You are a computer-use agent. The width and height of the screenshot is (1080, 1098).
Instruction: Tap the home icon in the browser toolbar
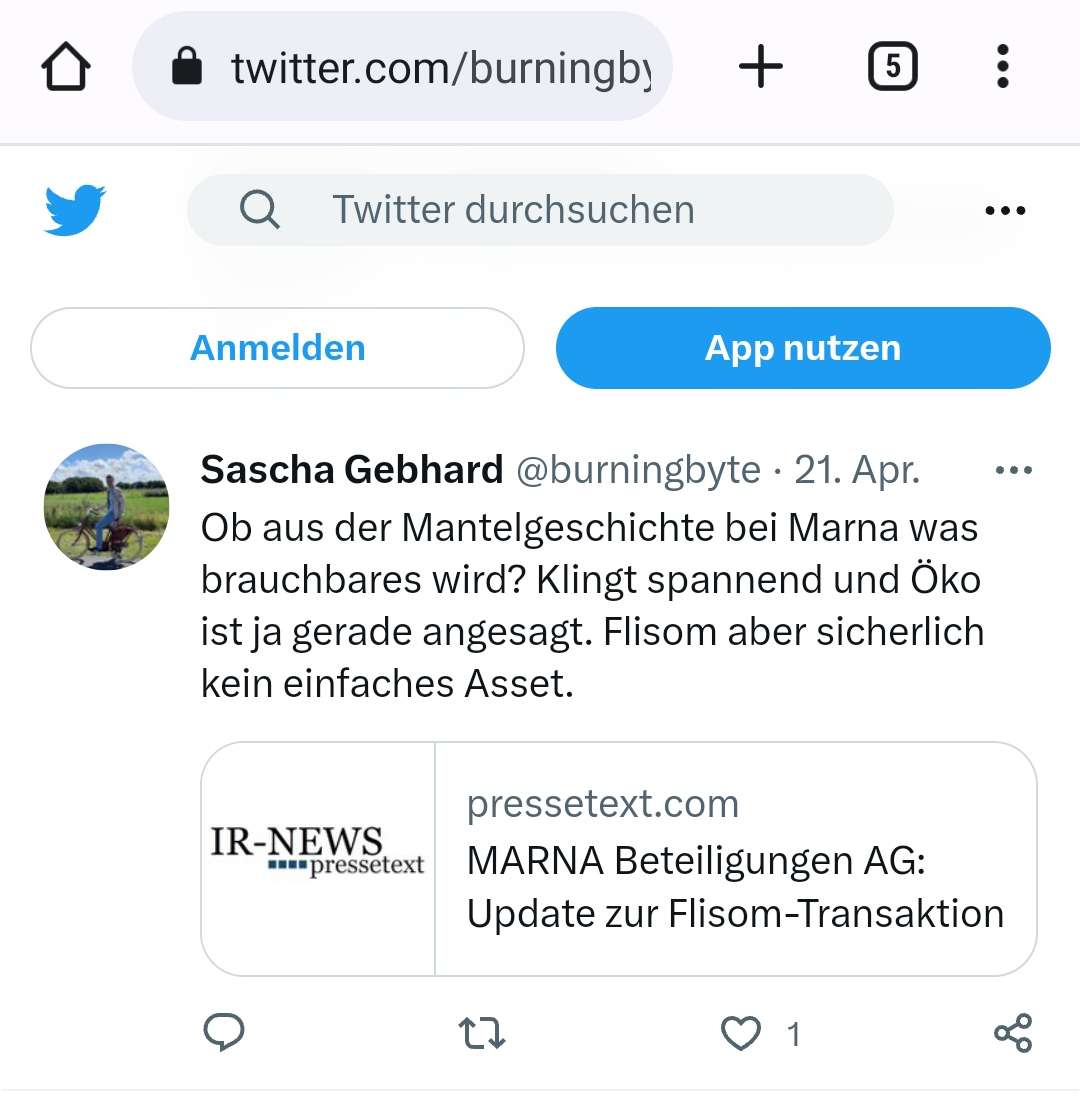(65, 66)
